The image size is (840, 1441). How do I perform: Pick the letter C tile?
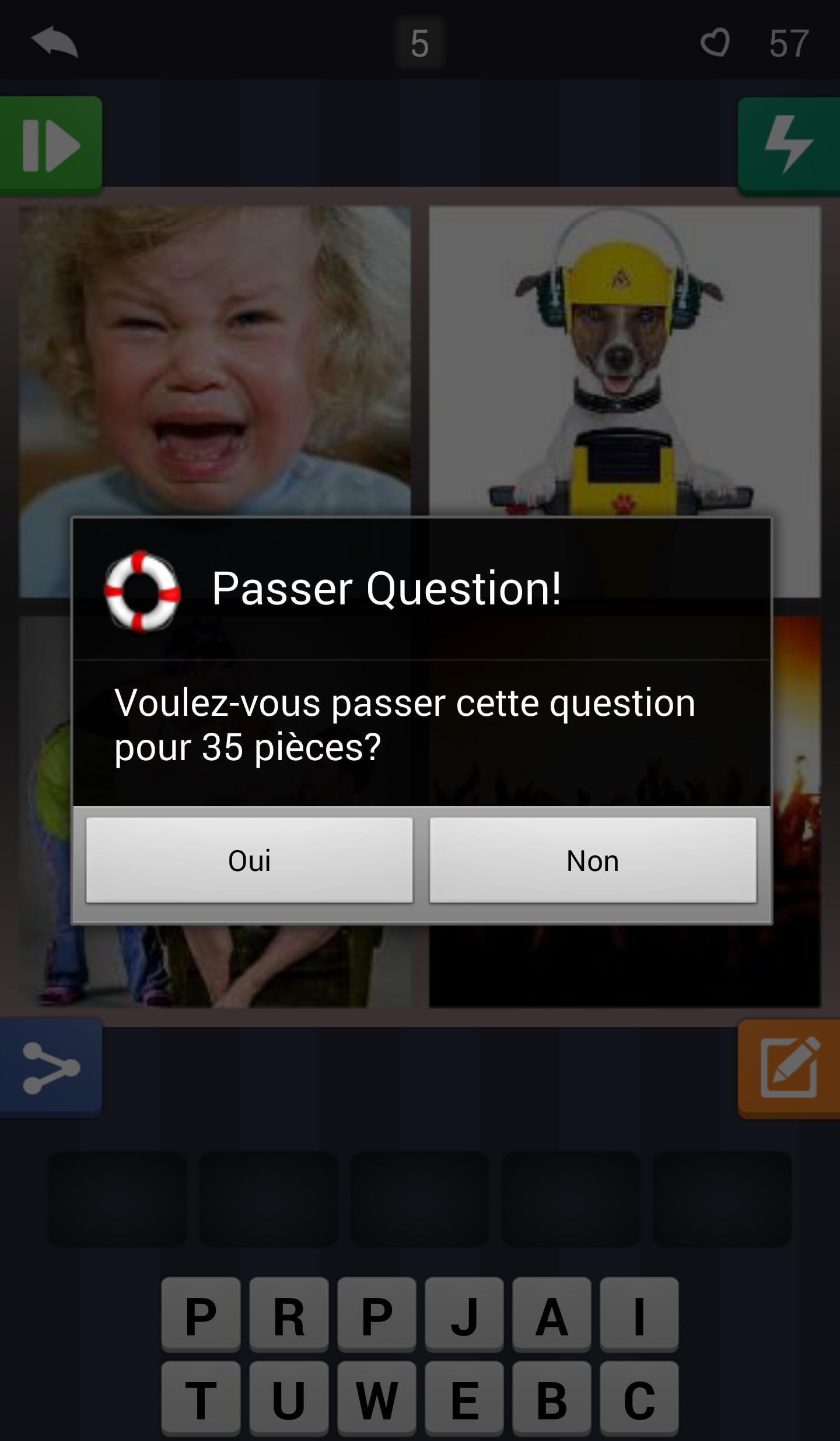pyautogui.click(x=639, y=1400)
